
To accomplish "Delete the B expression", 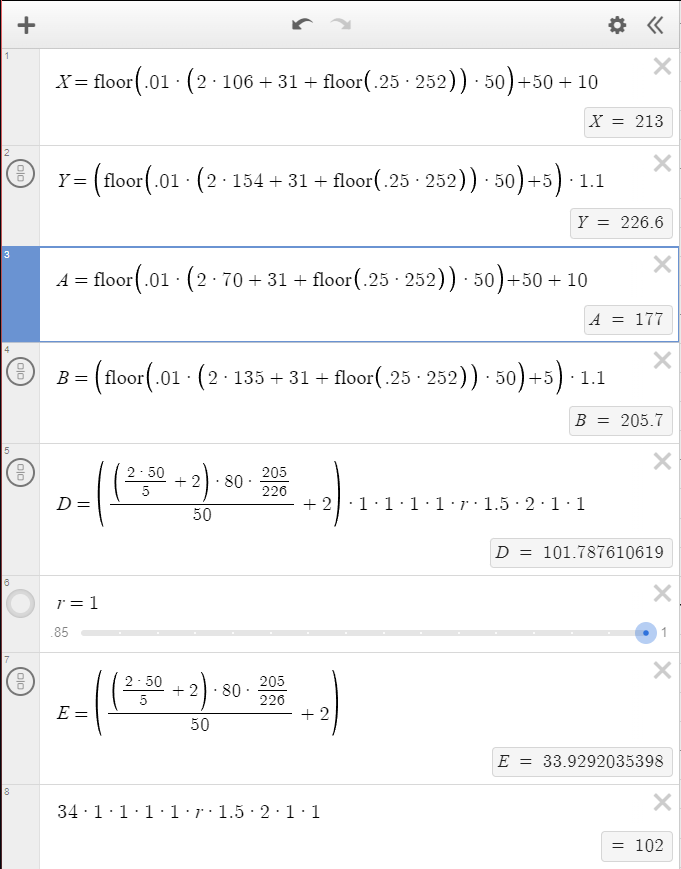I will (x=661, y=360).
